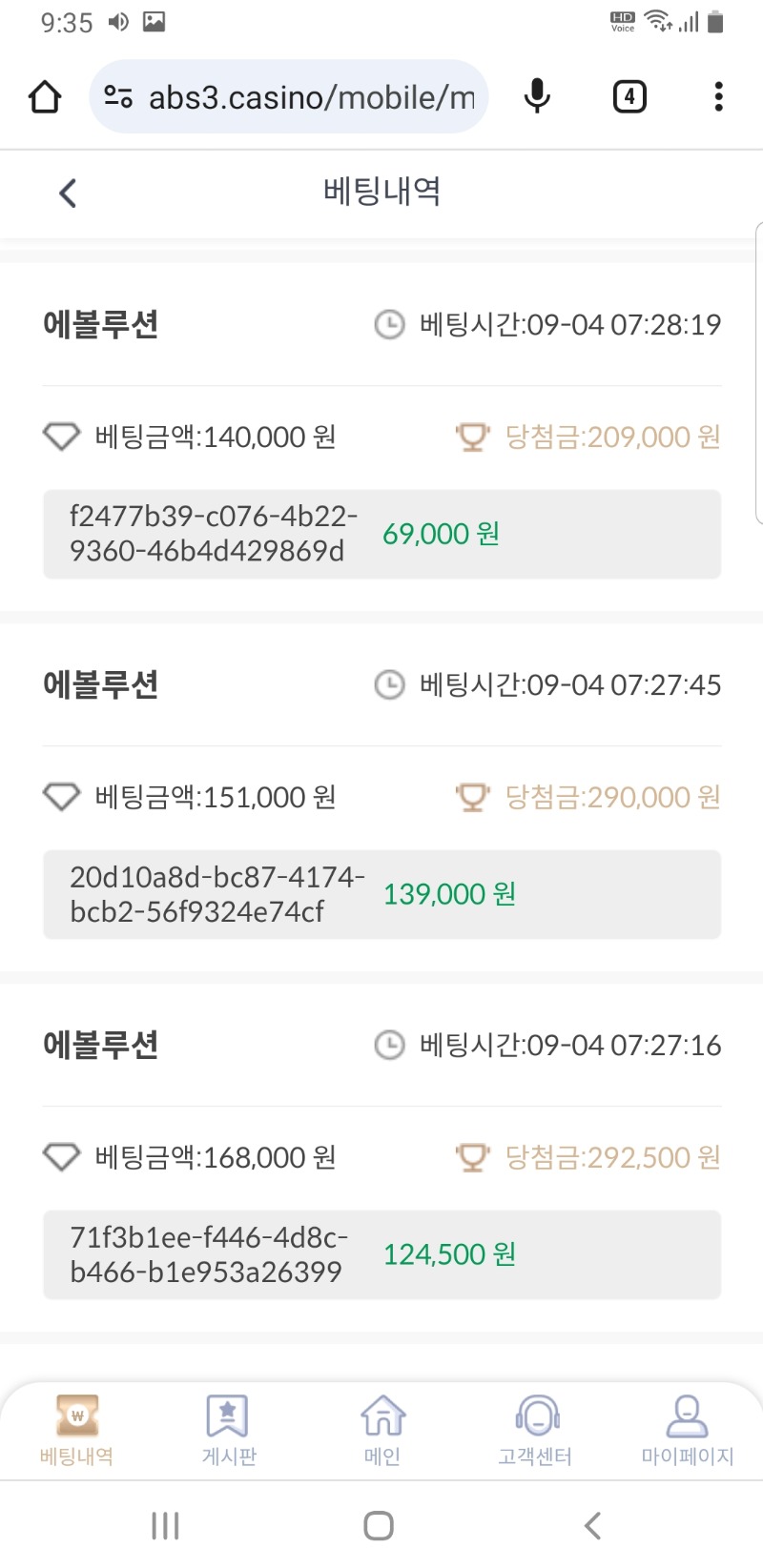
Task: Switch to the 게시판 tab
Action: 229,1430
